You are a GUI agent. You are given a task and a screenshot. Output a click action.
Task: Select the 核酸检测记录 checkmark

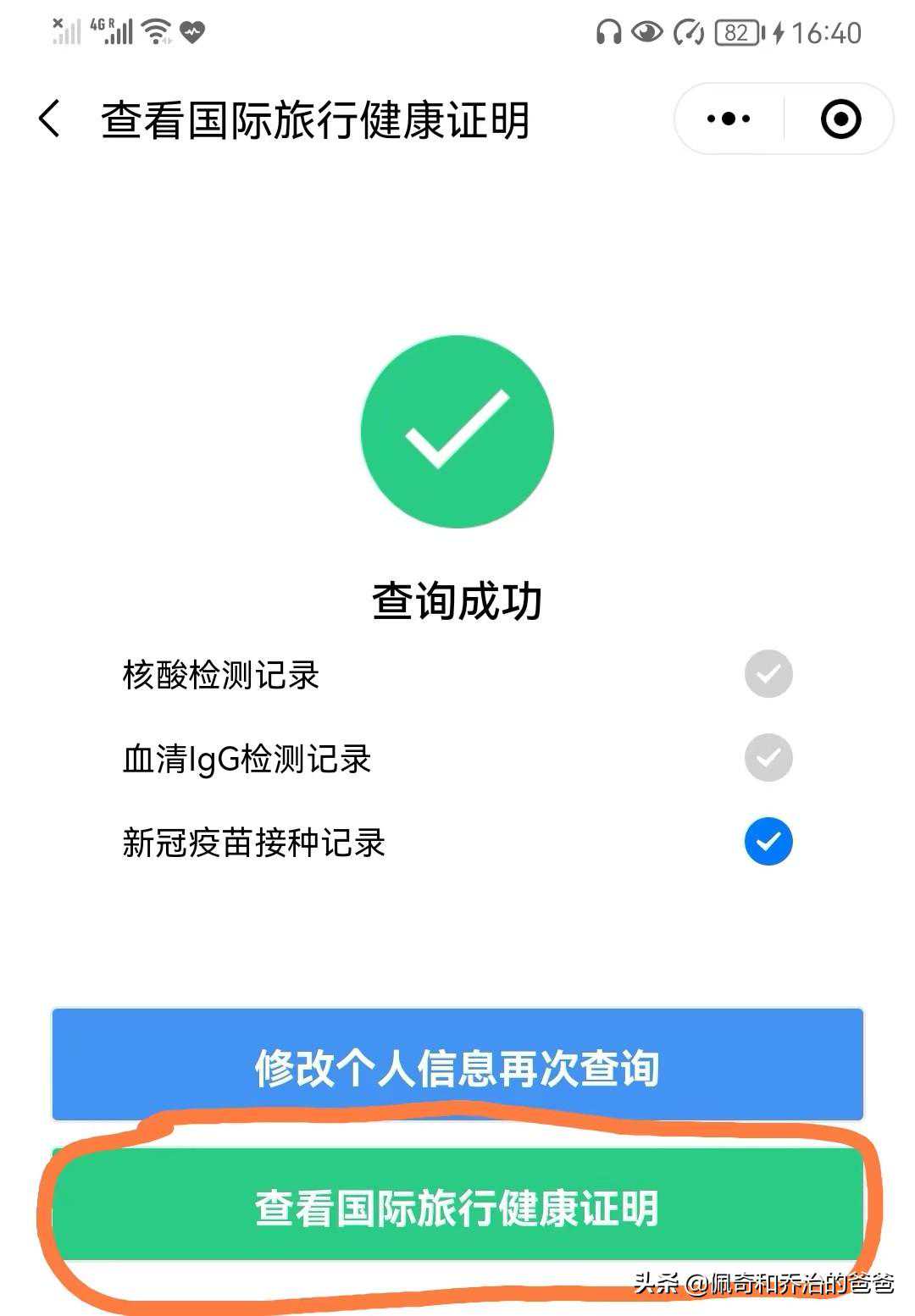[x=768, y=674]
